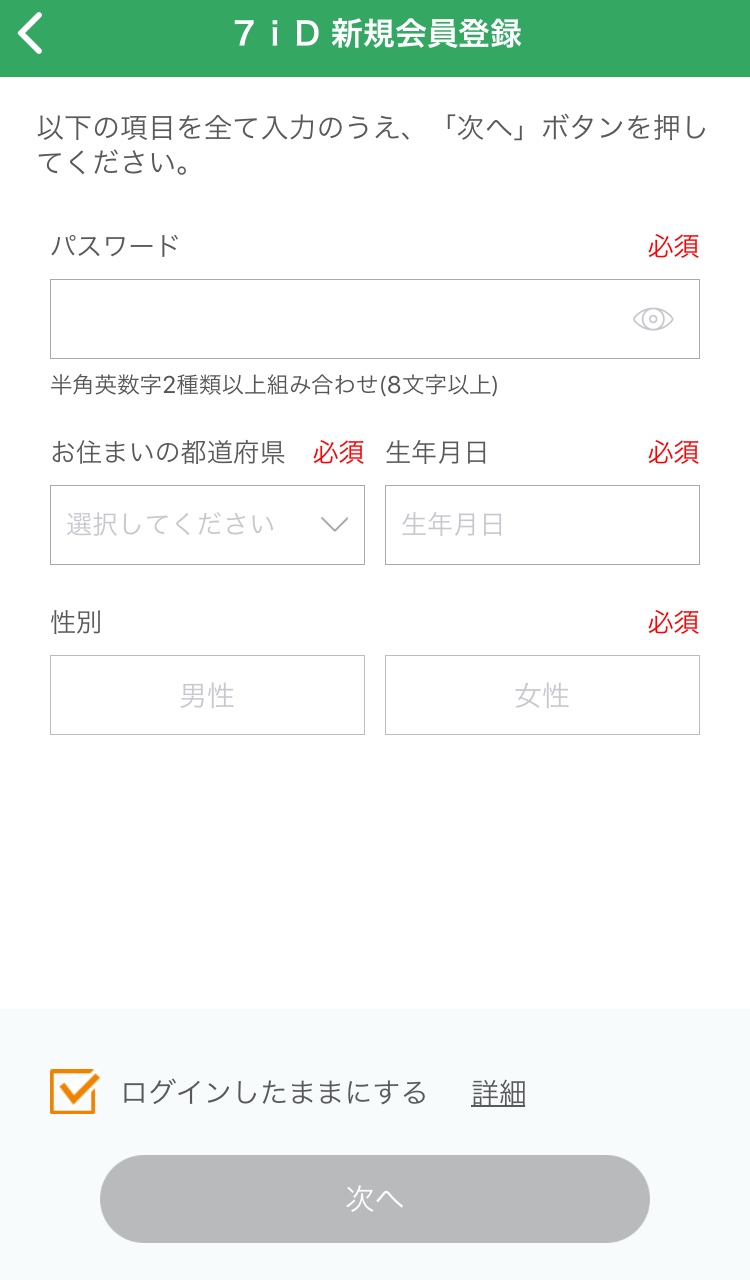Tap the back arrow in the green header
750x1280 pixels.
point(30,32)
